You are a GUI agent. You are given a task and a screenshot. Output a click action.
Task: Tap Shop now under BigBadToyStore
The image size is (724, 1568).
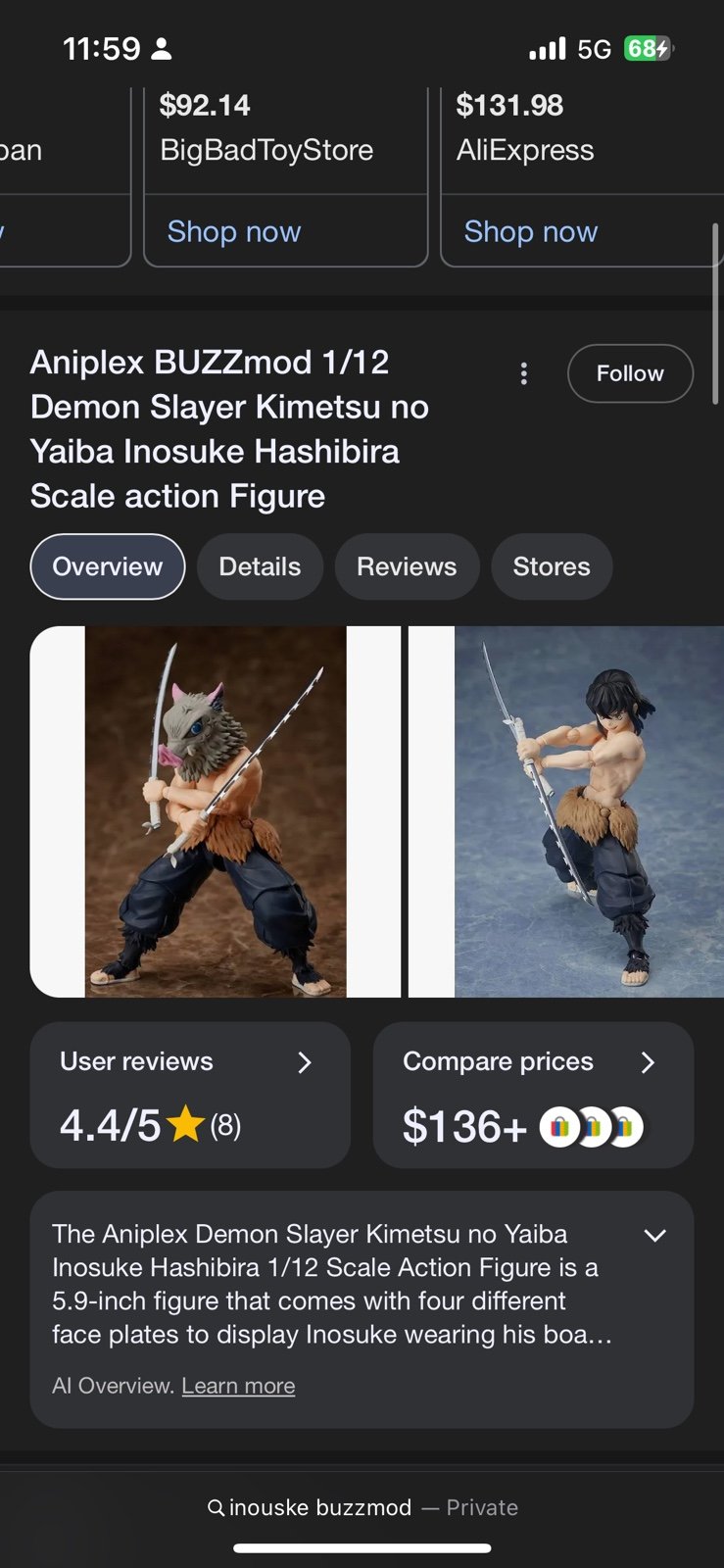(234, 231)
